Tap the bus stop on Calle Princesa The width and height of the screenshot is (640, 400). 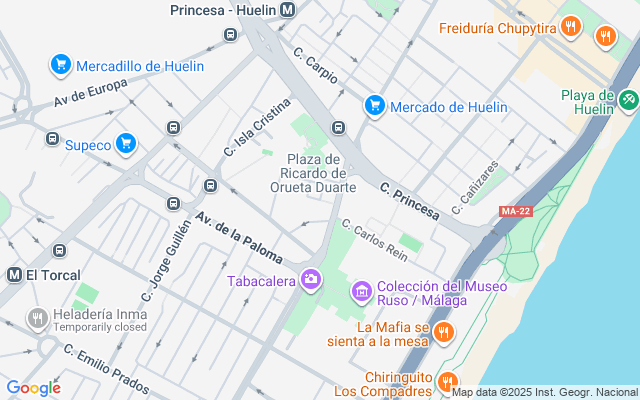[338, 128]
